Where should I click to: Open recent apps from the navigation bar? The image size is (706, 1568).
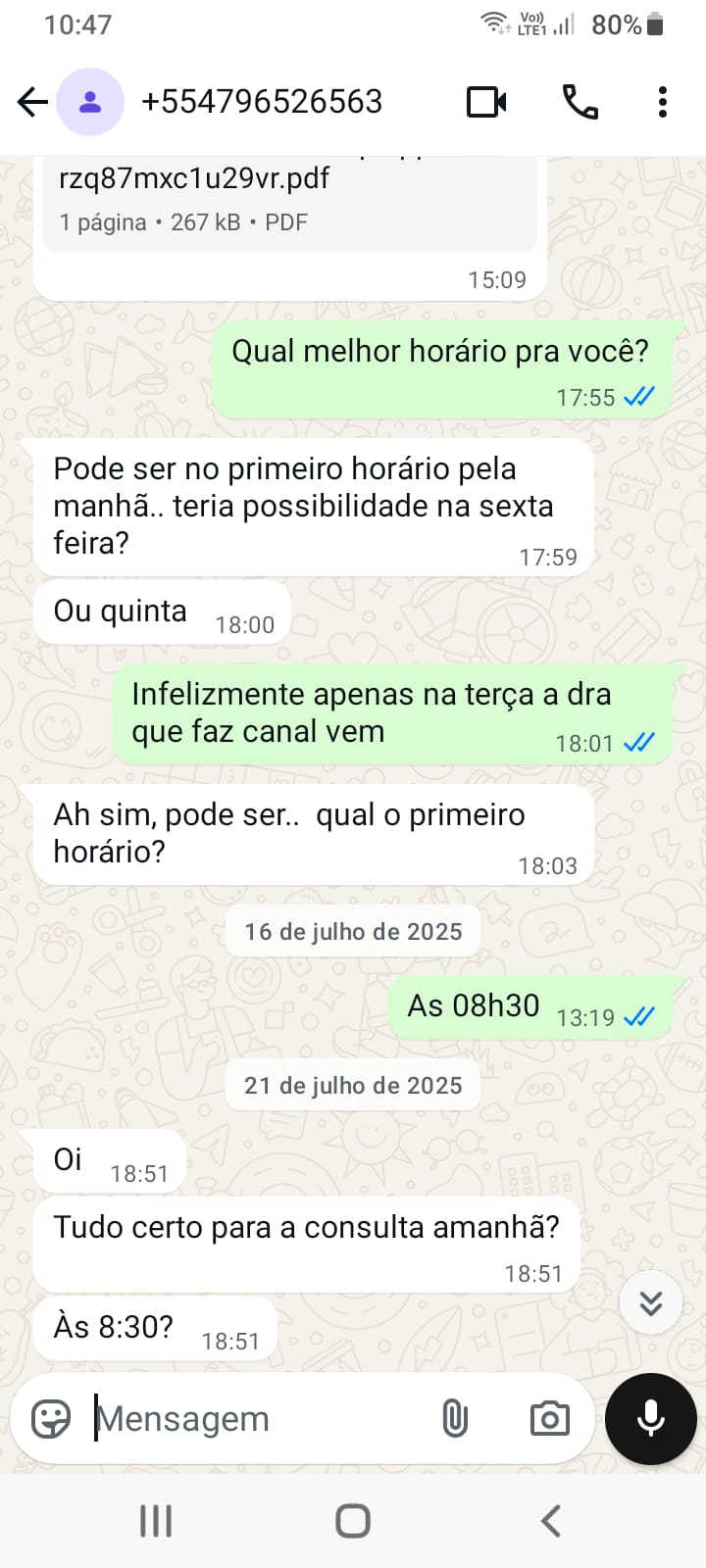(156, 1520)
